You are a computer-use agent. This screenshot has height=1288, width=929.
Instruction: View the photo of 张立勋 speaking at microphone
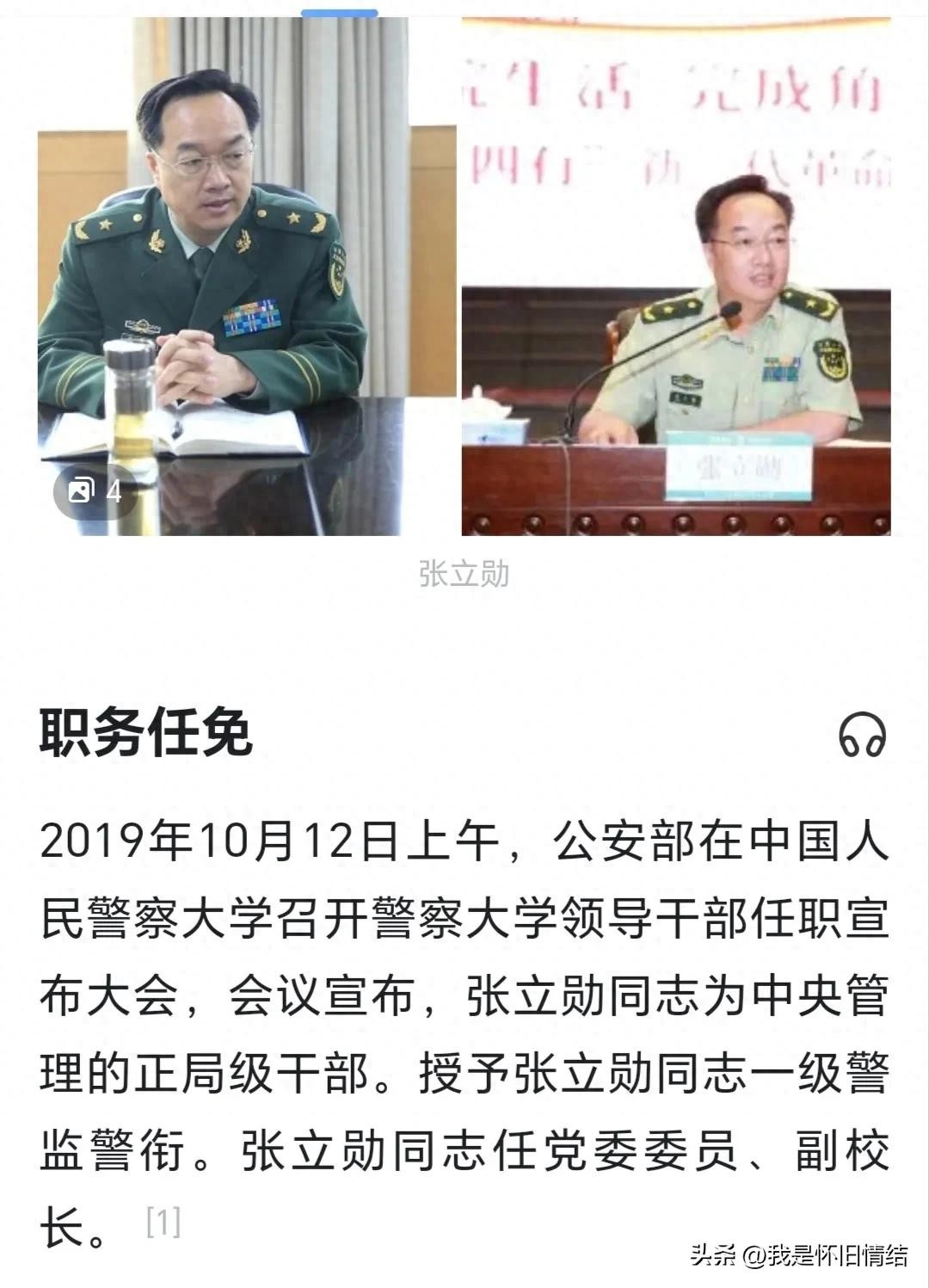[x=676, y=277]
